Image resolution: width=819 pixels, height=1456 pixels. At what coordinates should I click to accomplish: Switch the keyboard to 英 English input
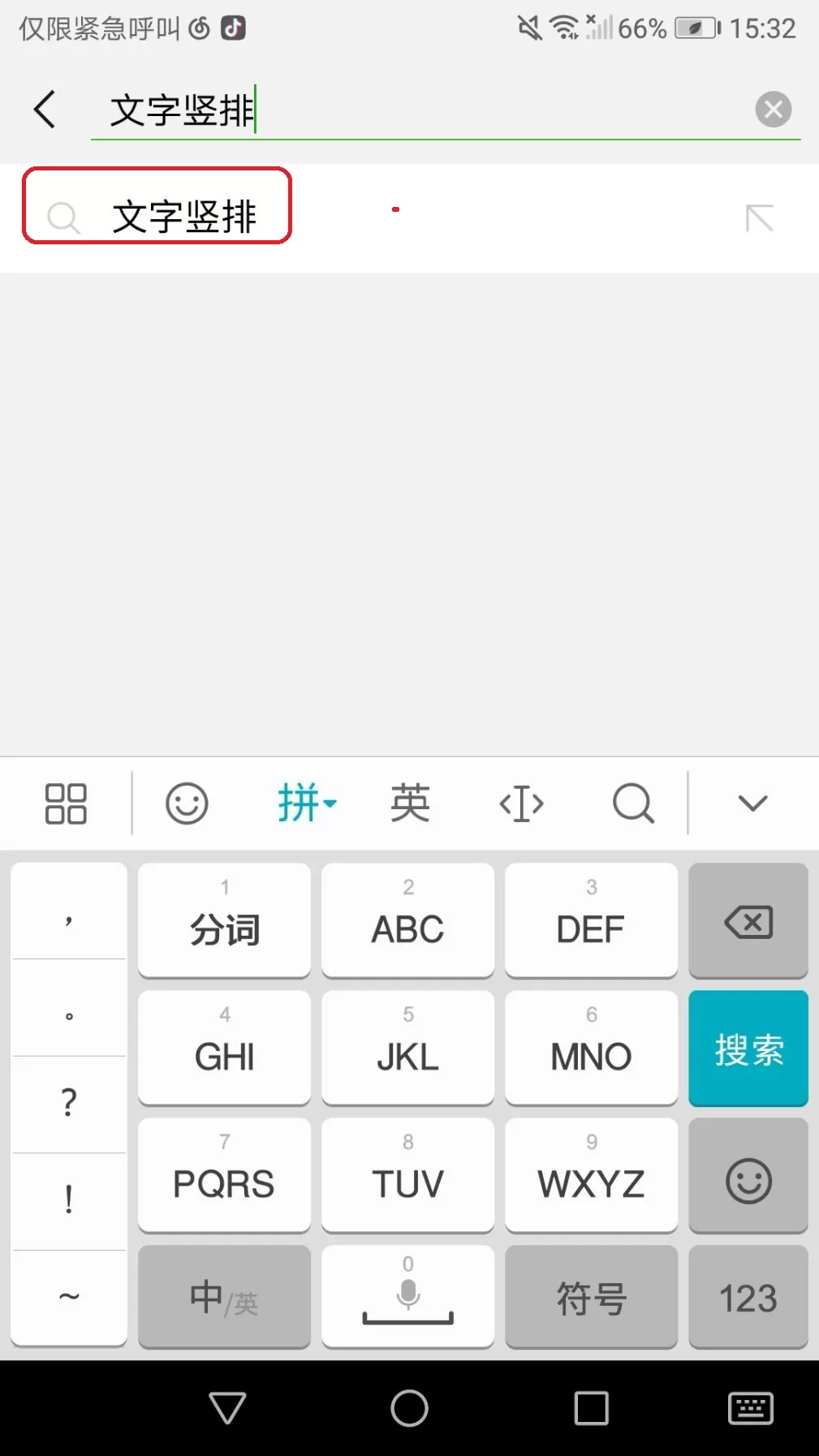tap(410, 803)
